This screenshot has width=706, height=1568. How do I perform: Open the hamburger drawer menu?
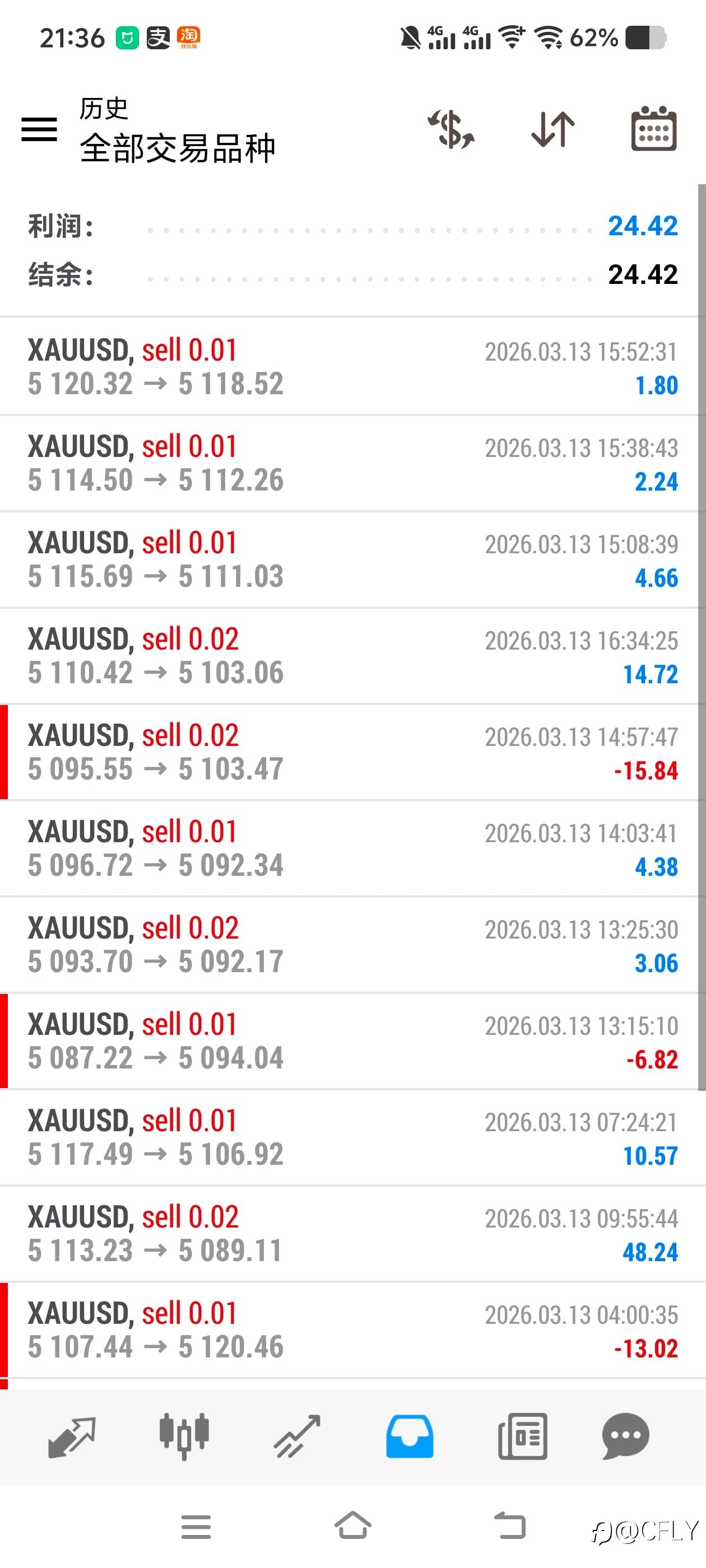coord(39,129)
